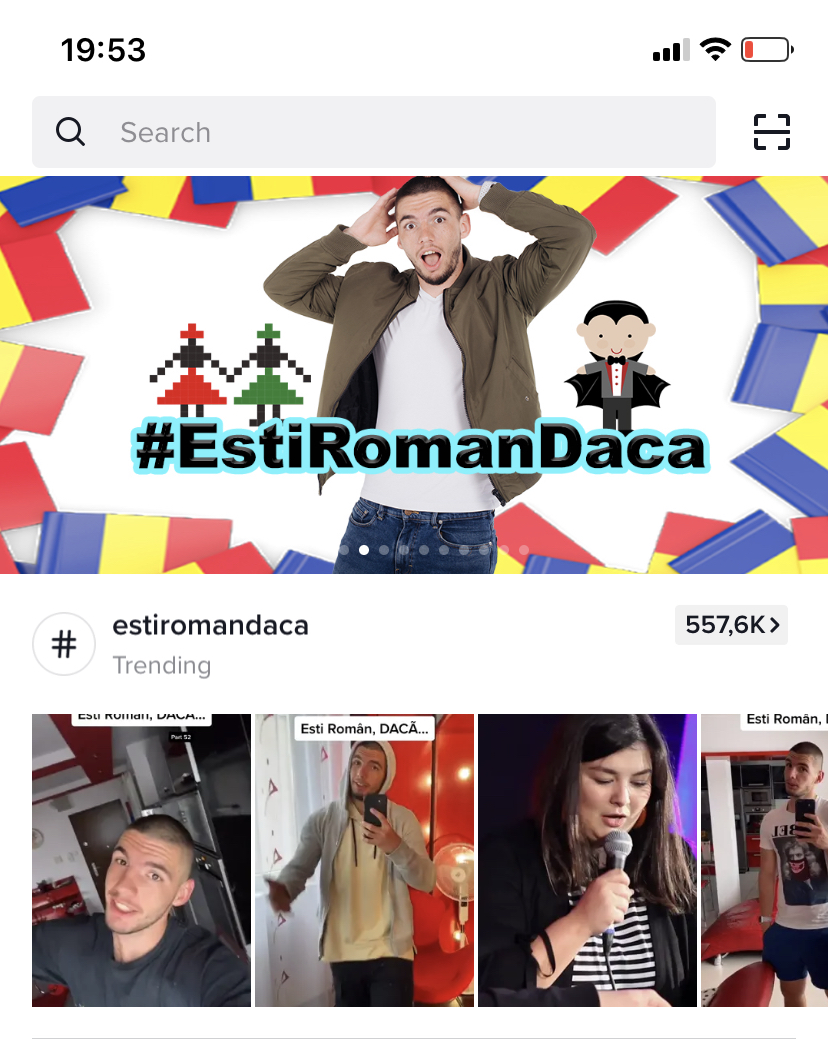Screen dimensions: 828x1043
Task: Play the video of woman holding microphone
Action: tap(587, 860)
